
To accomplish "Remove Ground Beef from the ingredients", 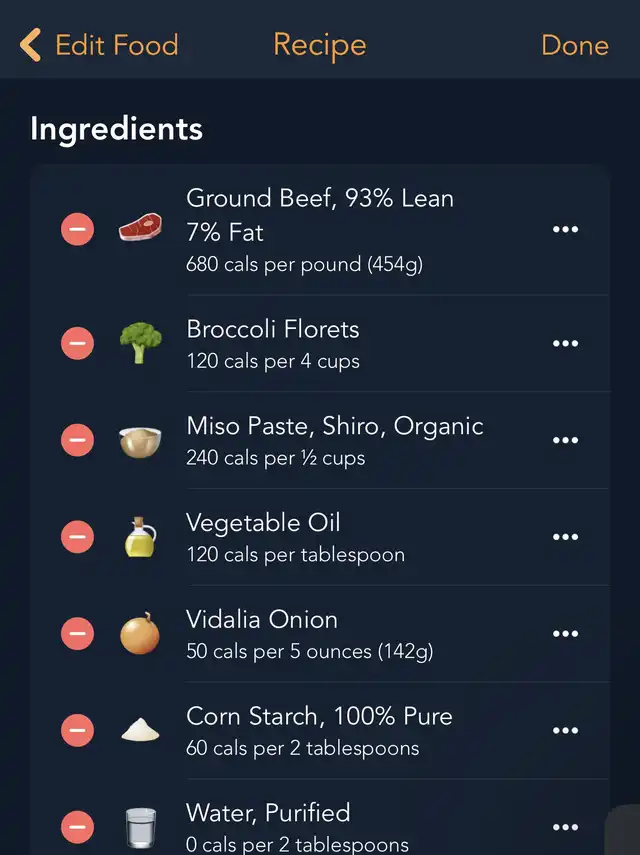I will point(77,230).
